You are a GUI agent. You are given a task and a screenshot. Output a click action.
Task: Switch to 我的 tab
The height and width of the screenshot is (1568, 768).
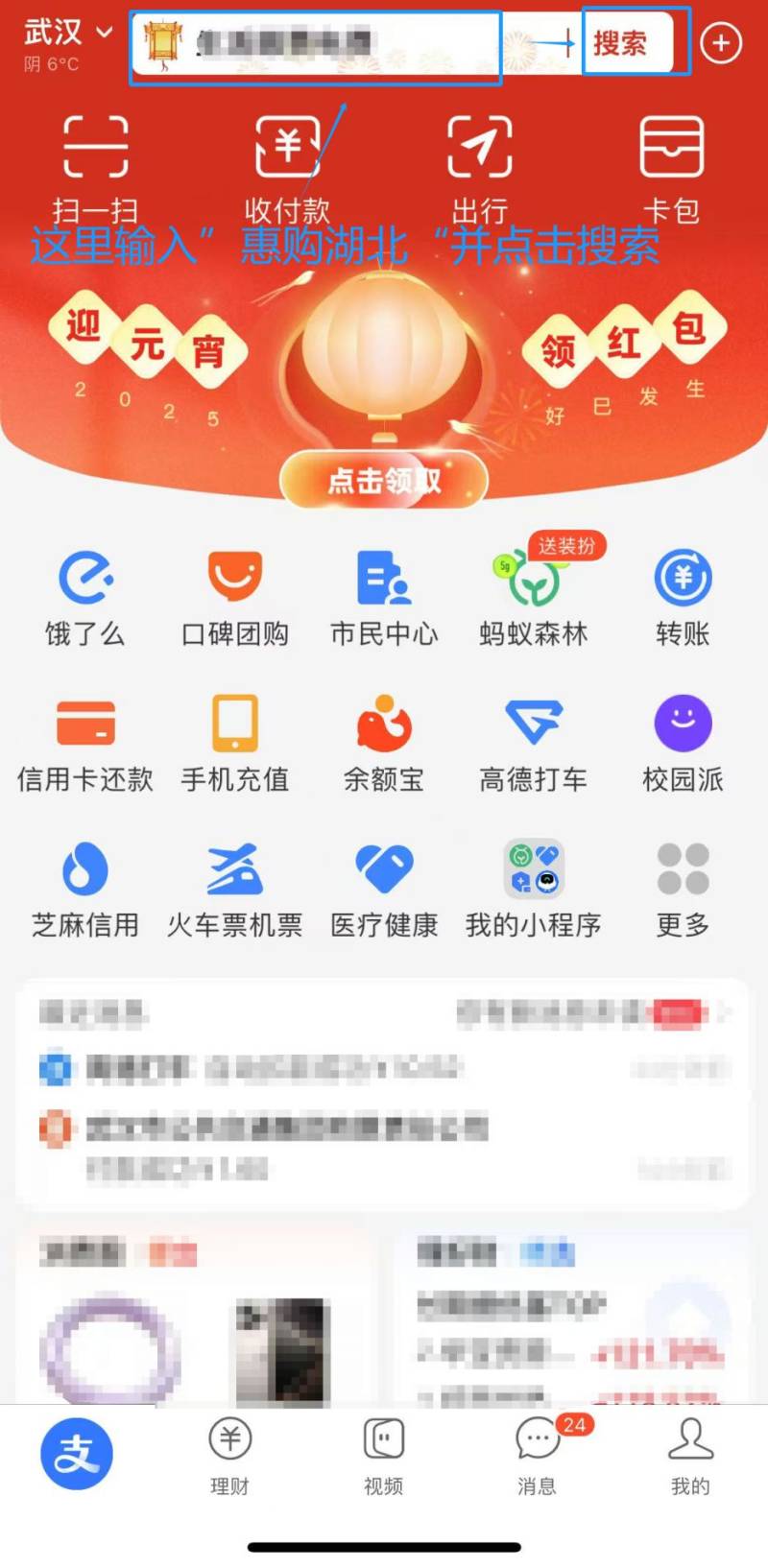(690, 1456)
